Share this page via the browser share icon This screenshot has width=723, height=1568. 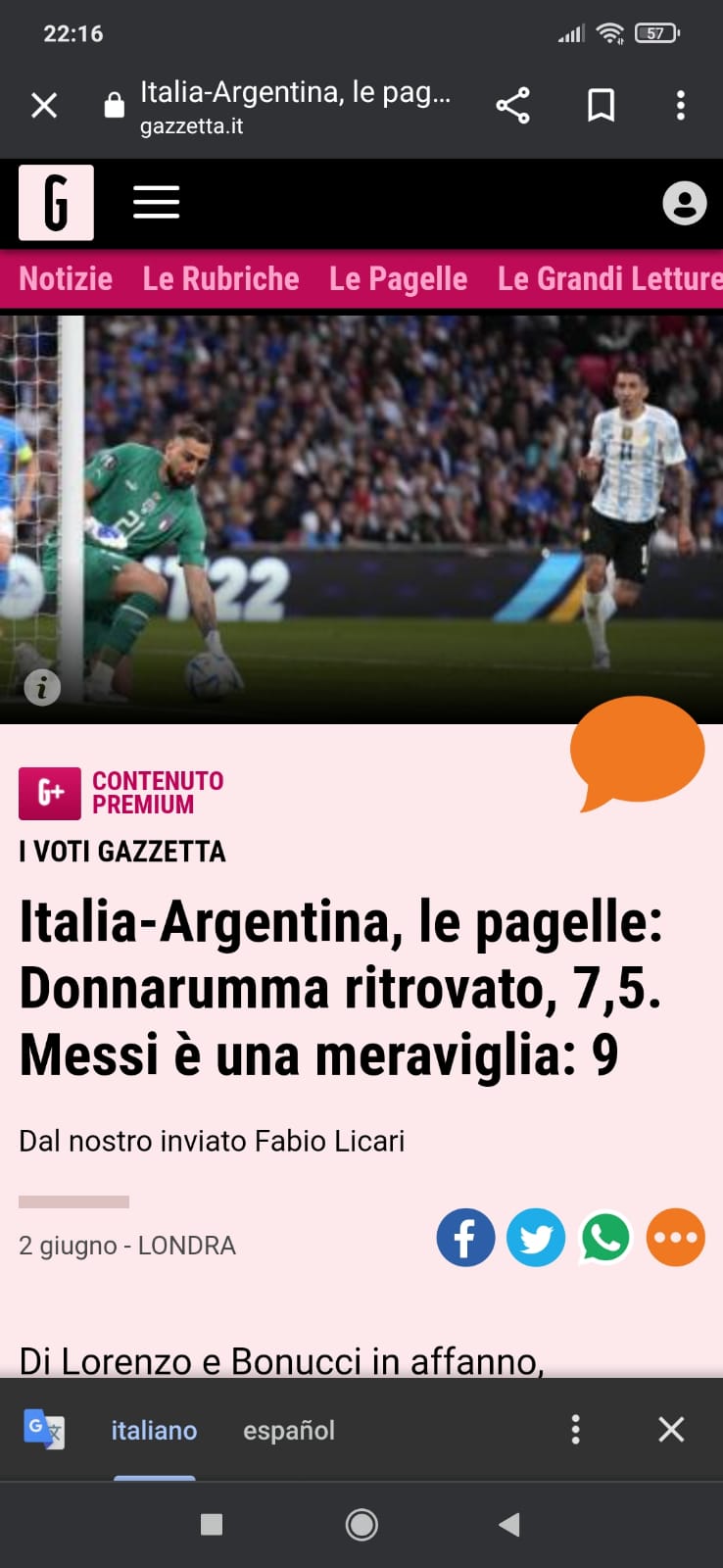pyautogui.click(x=512, y=105)
